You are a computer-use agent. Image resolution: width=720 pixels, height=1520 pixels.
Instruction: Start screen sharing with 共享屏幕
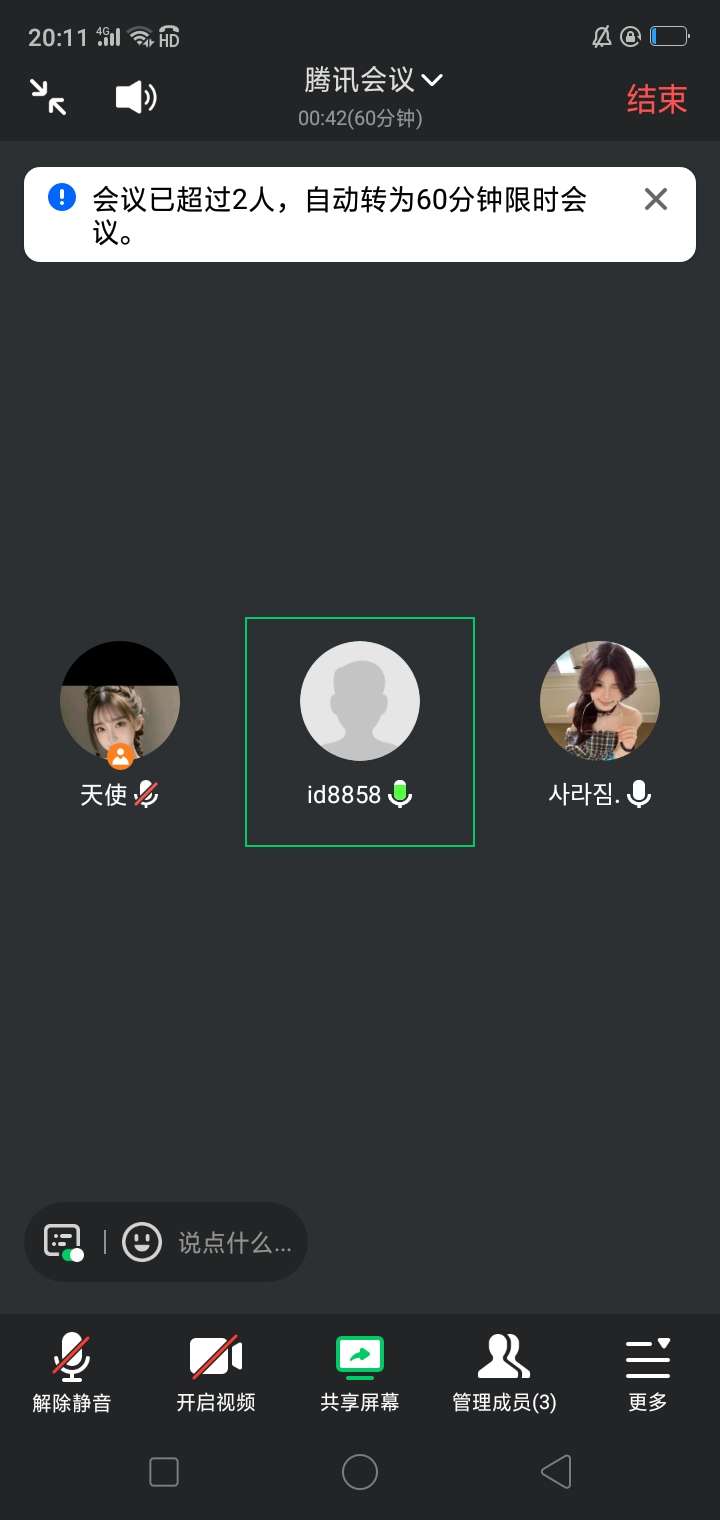[360, 1372]
